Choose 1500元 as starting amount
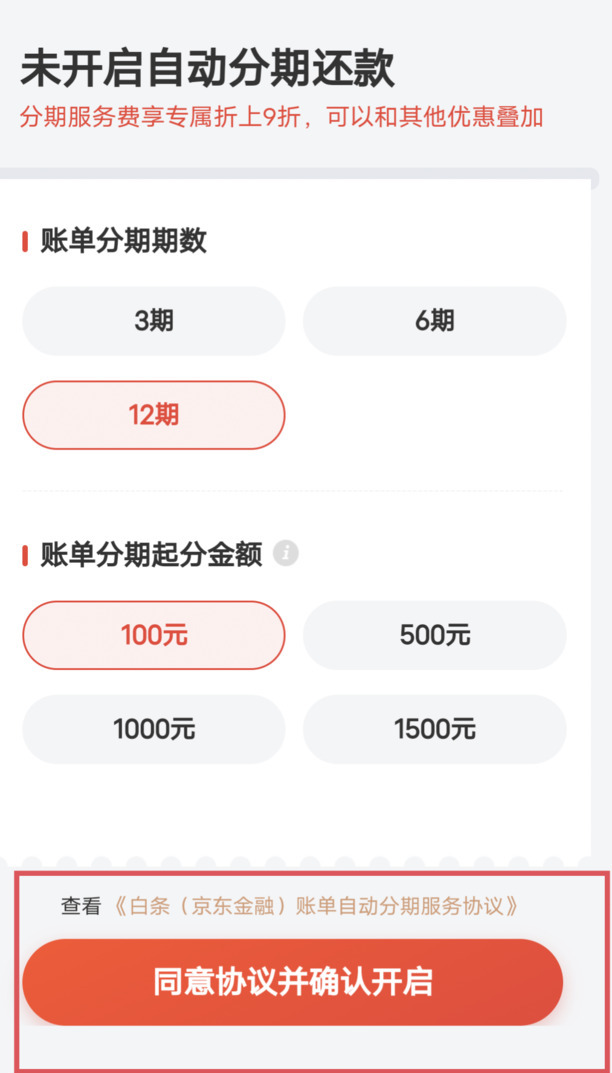Screen dimensions: 612x1073 [434, 729]
